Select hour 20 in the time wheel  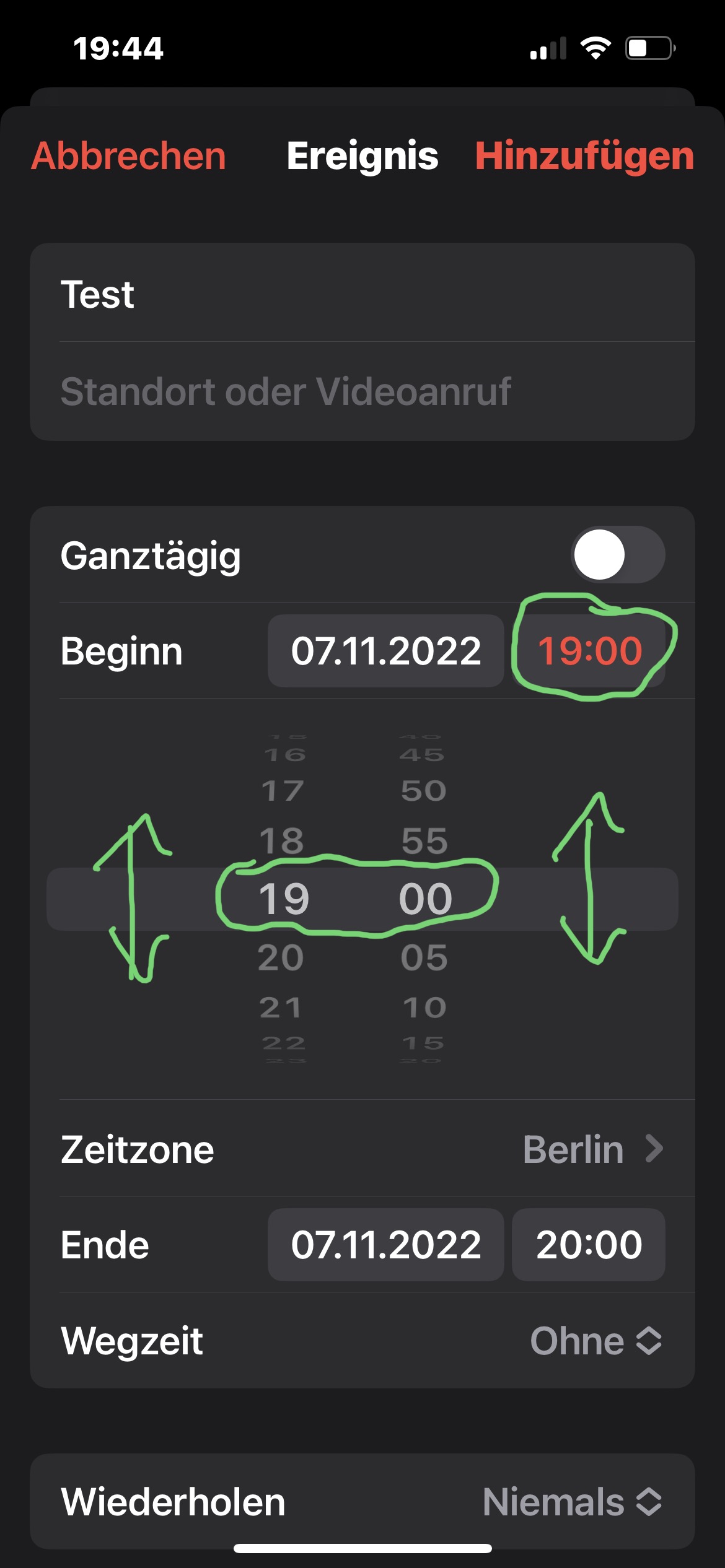point(281,957)
